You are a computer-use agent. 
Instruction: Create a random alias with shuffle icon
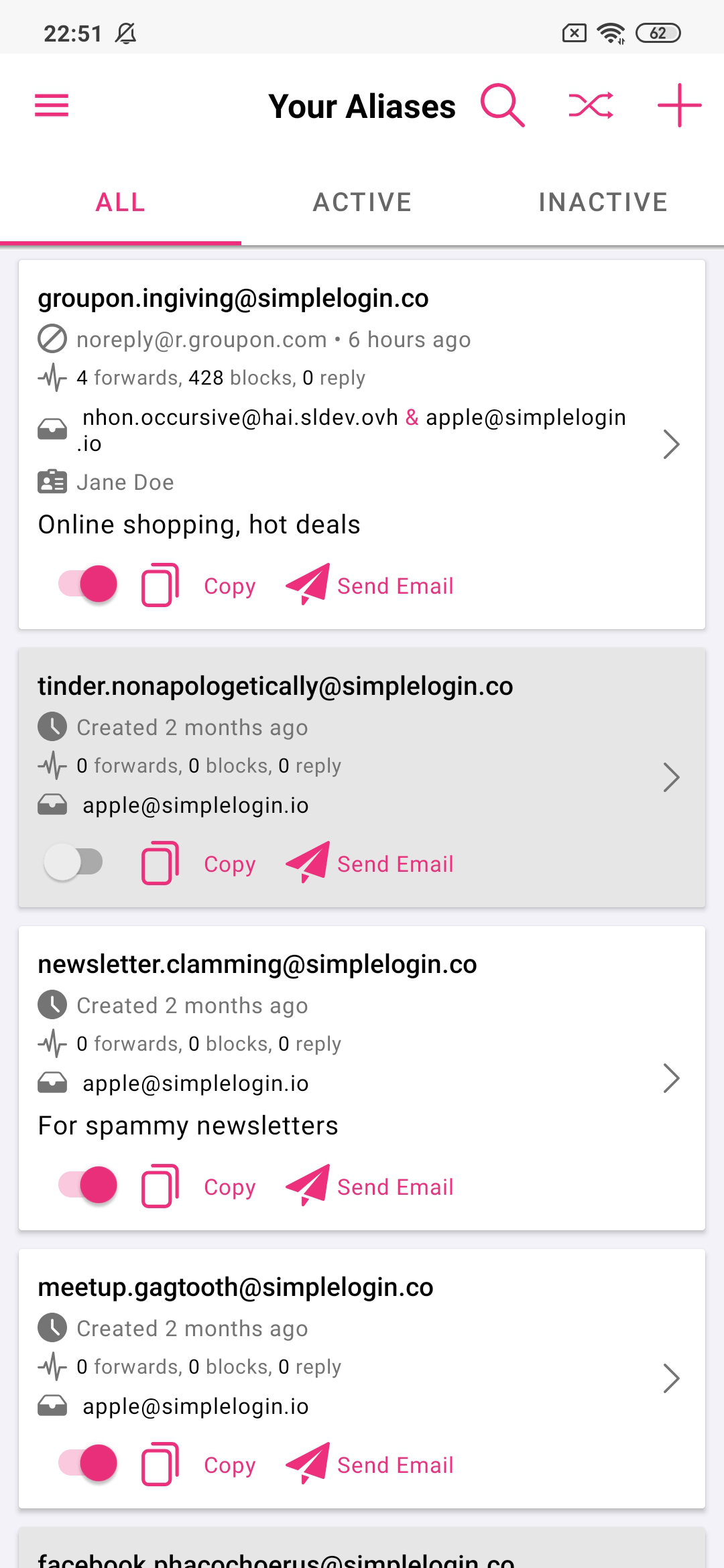tap(591, 105)
